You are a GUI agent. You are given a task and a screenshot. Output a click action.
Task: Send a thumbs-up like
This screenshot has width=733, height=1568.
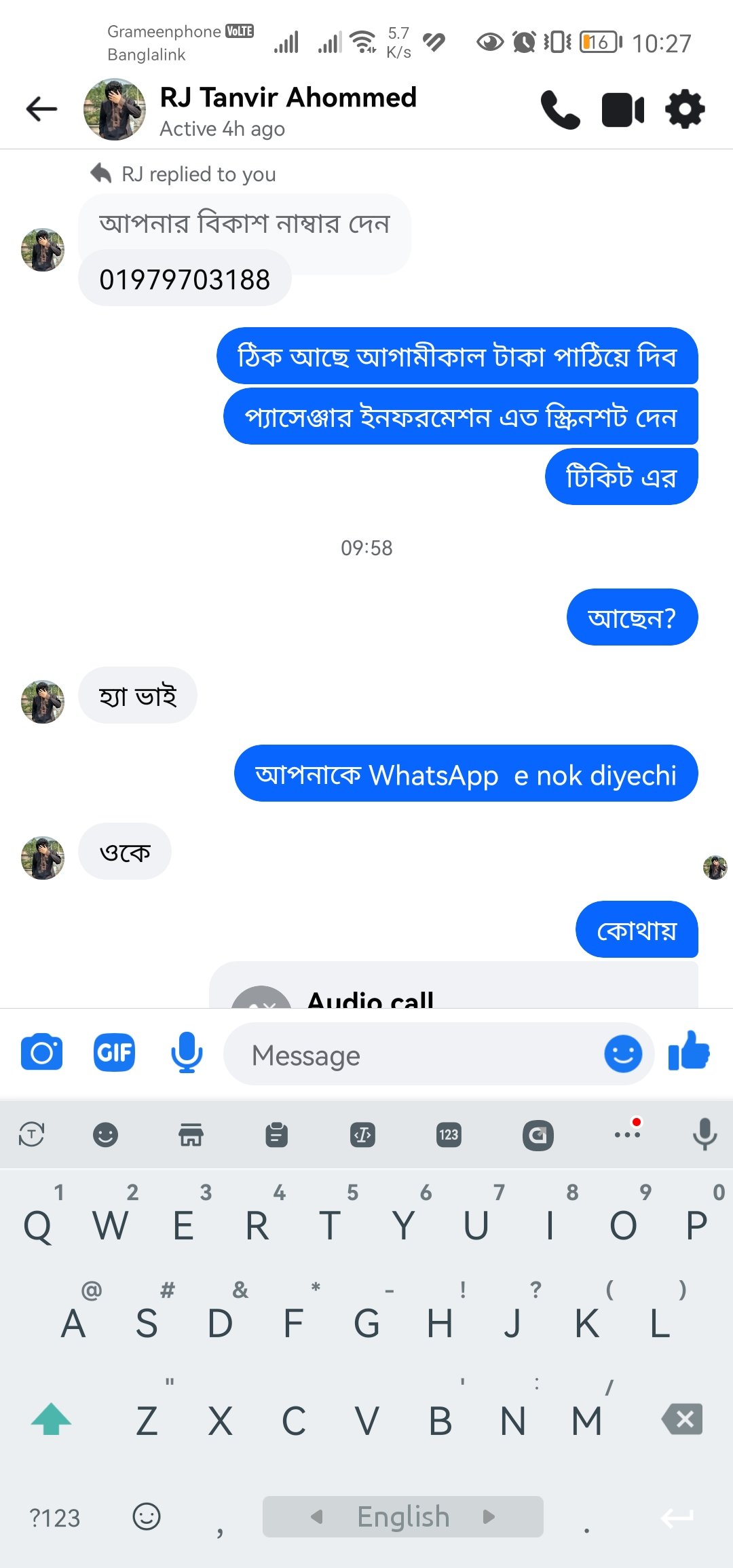[689, 1052]
